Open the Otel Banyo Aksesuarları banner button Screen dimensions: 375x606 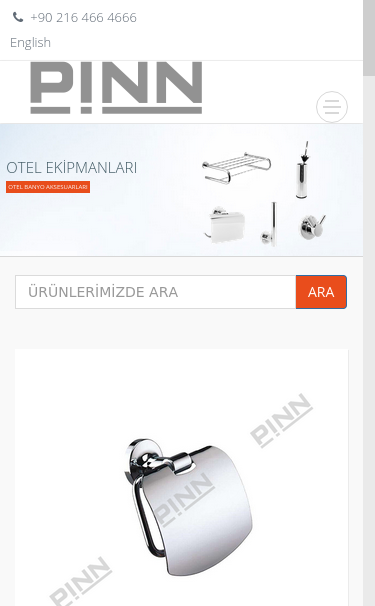[48, 187]
